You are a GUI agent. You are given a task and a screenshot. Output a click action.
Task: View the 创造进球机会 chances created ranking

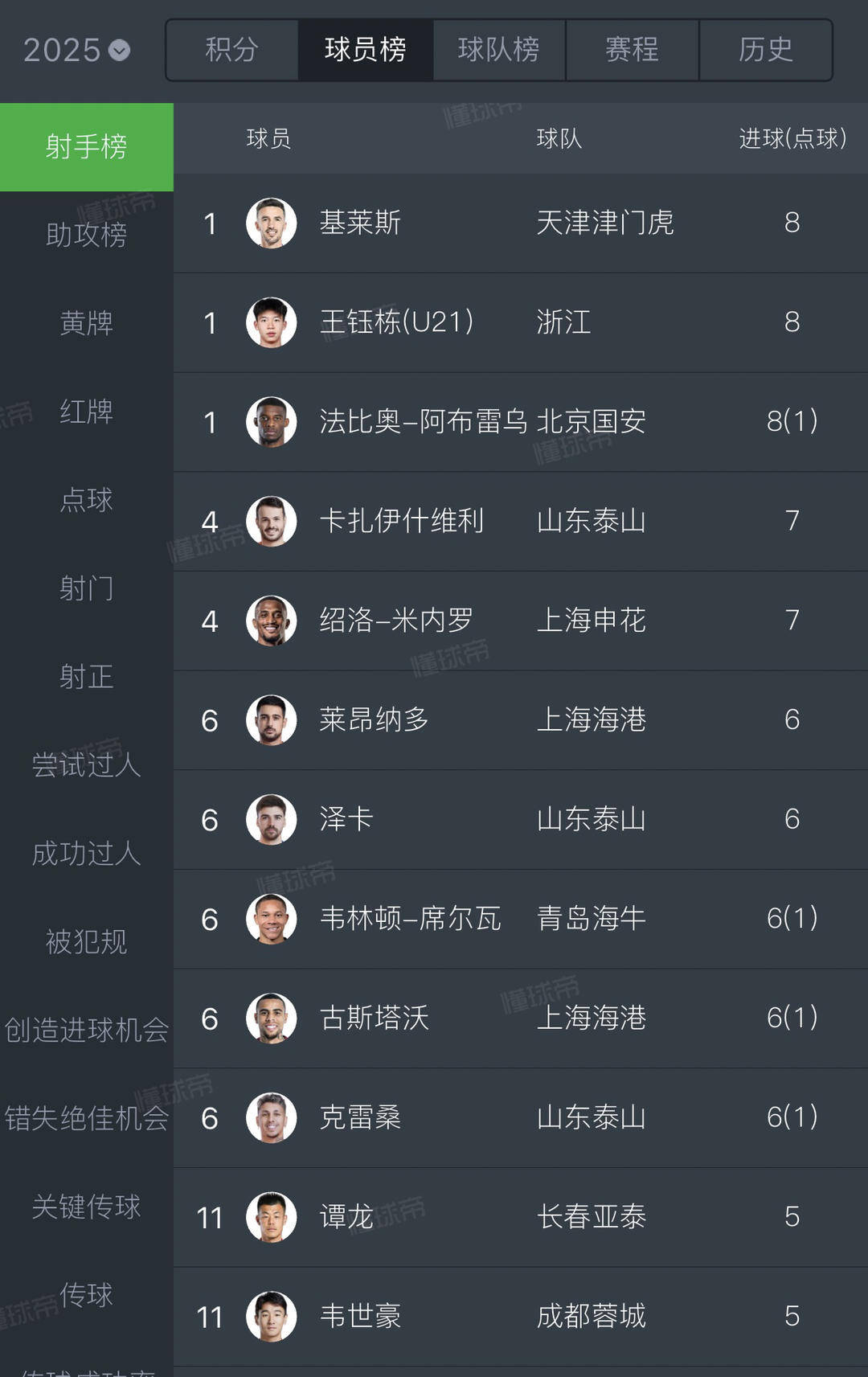[x=86, y=1031]
